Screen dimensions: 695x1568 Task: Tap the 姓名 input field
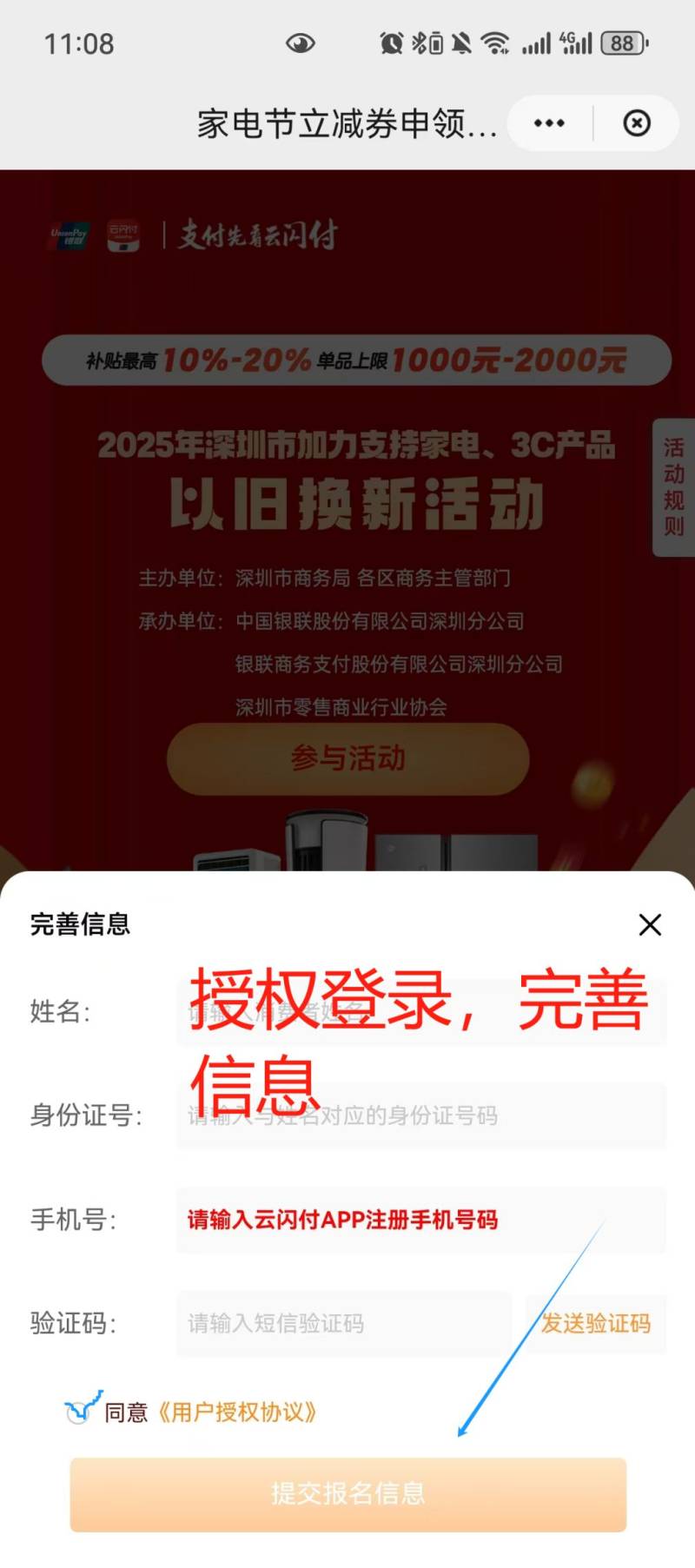point(421,1012)
